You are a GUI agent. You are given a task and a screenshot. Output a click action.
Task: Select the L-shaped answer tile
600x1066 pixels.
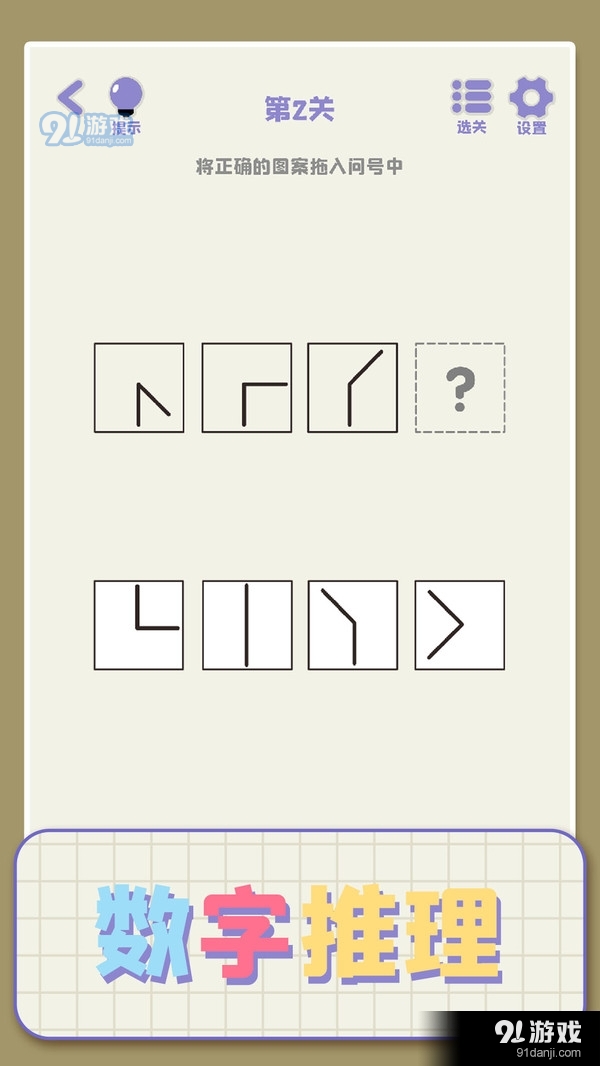(x=139, y=625)
